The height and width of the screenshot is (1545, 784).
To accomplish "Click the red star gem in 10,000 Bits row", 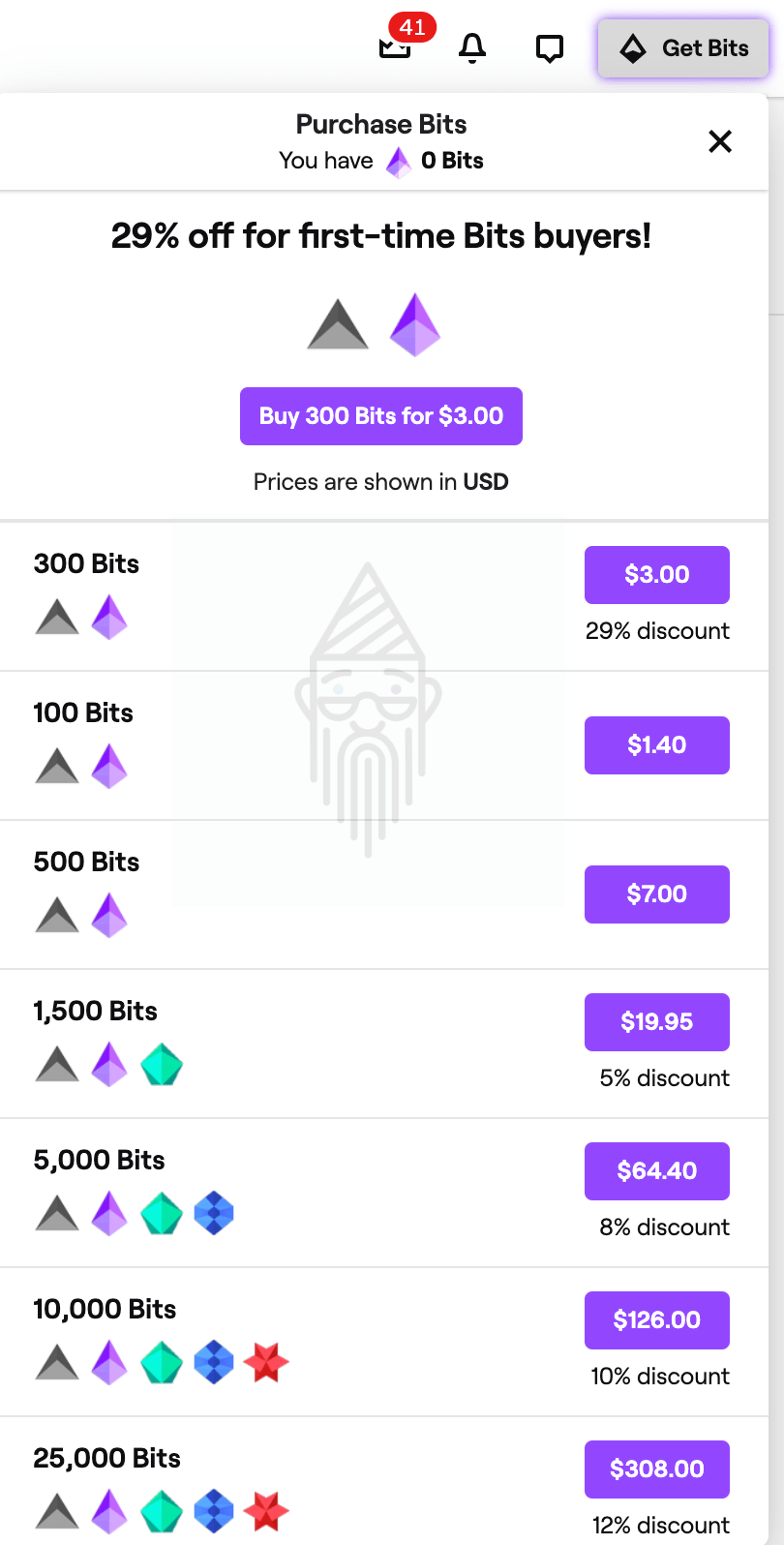I will coord(266,1363).
